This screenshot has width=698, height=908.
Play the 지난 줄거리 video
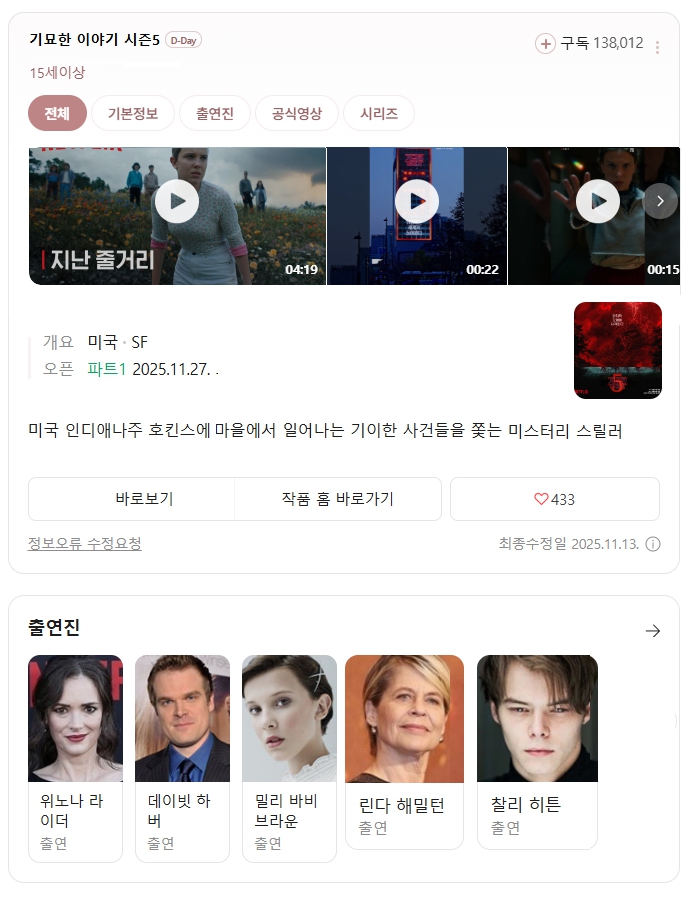click(x=177, y=202)
